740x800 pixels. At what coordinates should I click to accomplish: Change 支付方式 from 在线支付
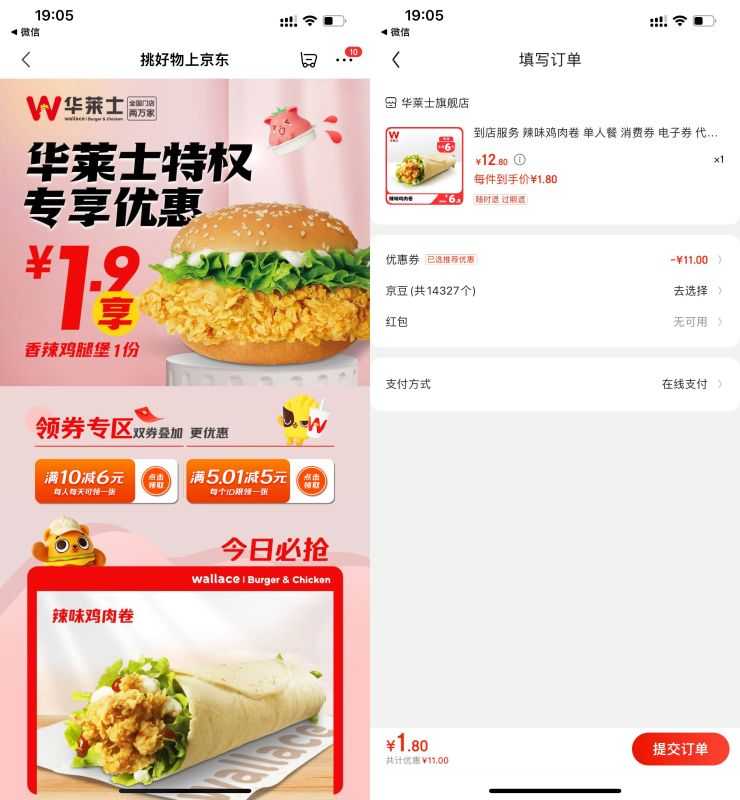[554, 384]
